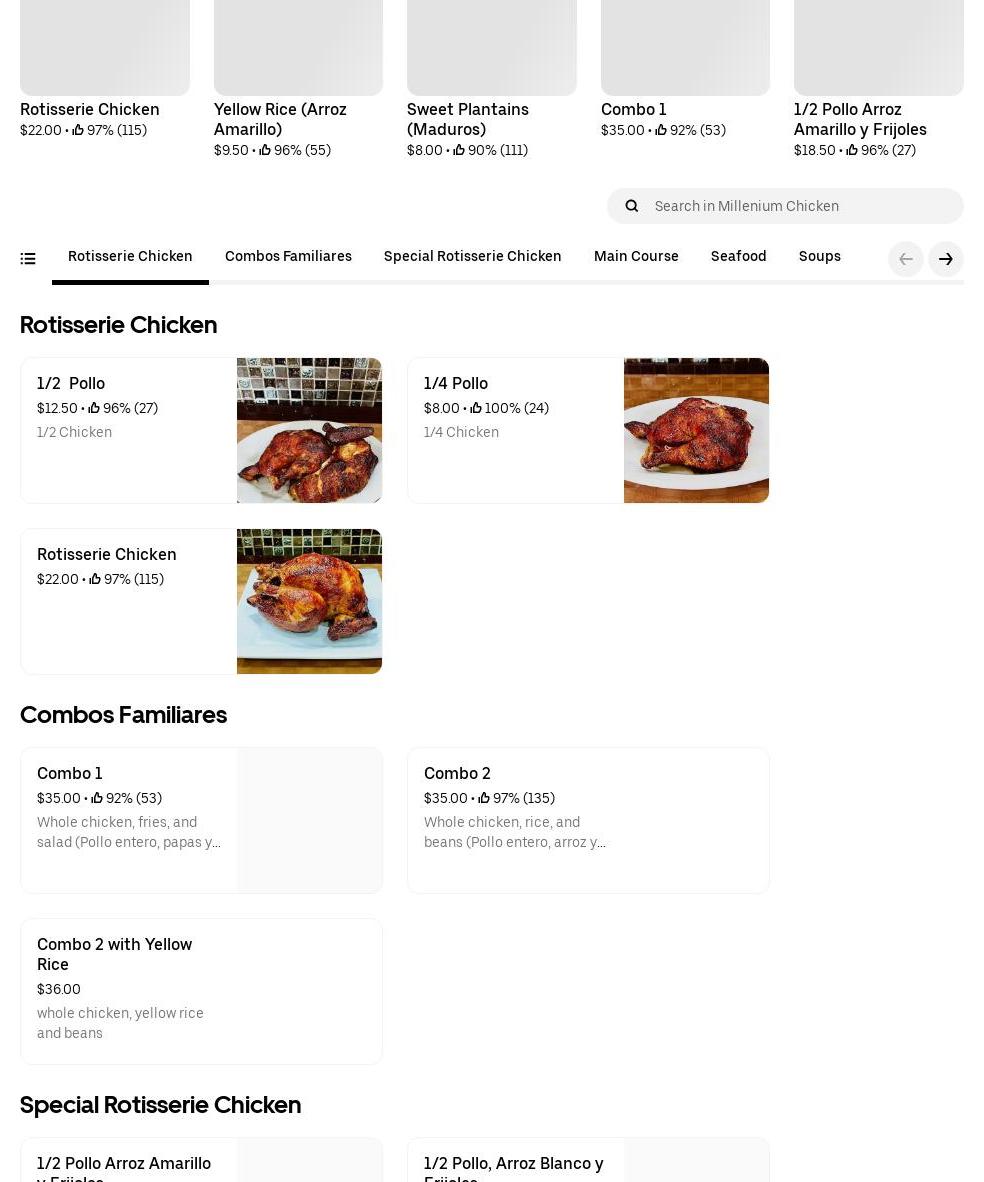
Task: Open the 1/4 Pollo item card
Action: coord(588,430)
